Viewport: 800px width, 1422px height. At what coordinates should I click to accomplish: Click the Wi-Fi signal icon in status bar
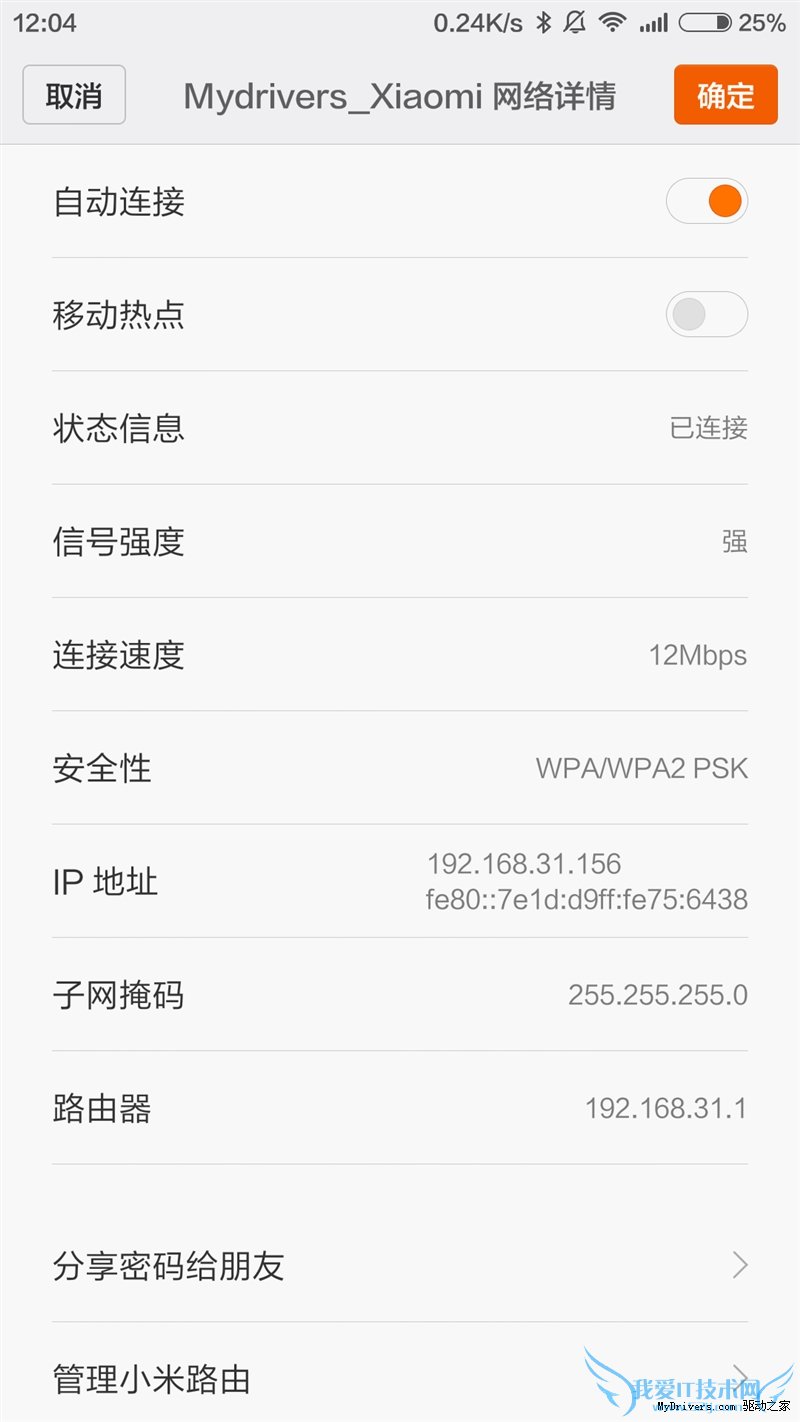pyautogui.click(x=615, y=21)
